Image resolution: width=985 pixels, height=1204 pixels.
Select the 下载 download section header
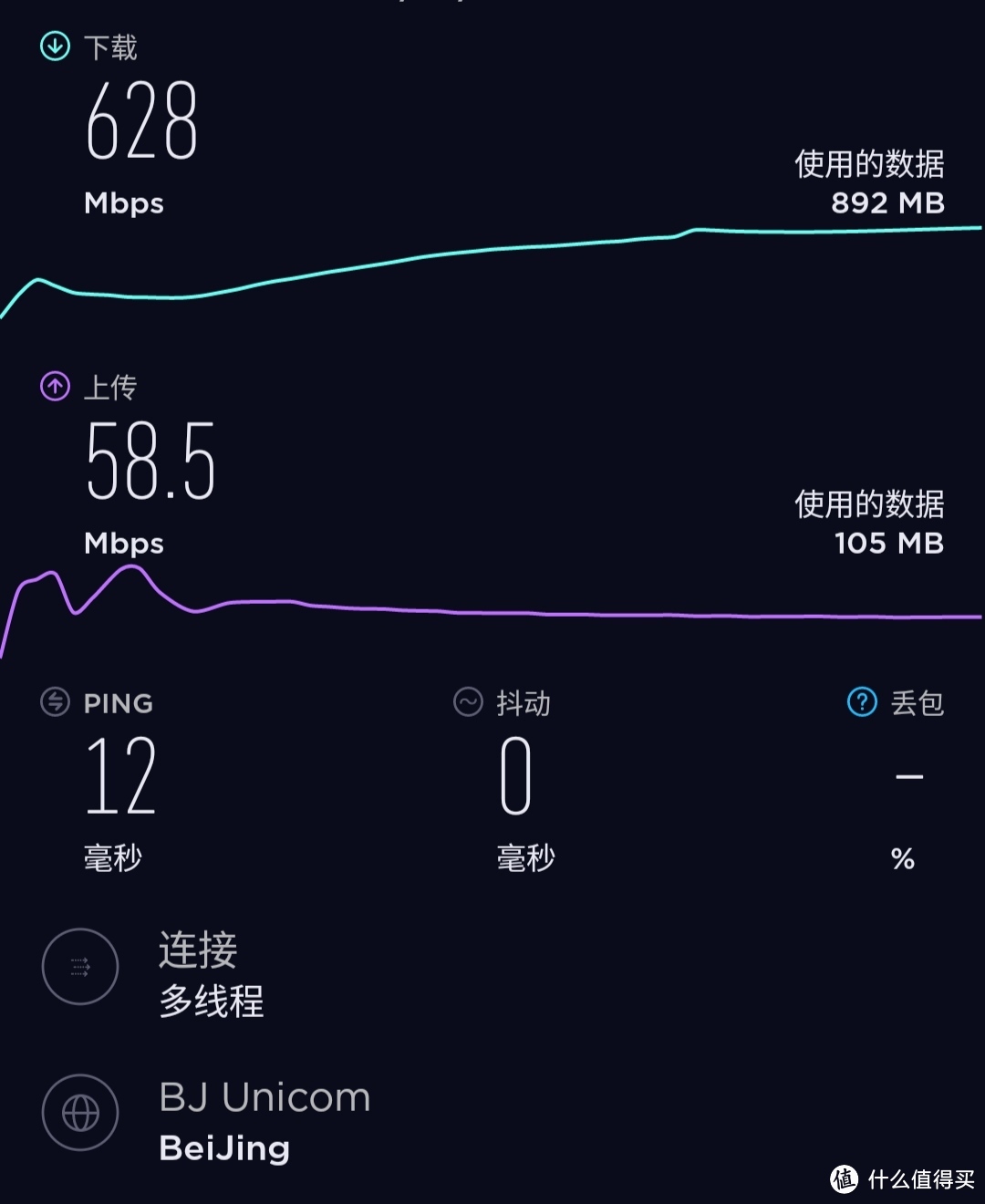[109, 50]
